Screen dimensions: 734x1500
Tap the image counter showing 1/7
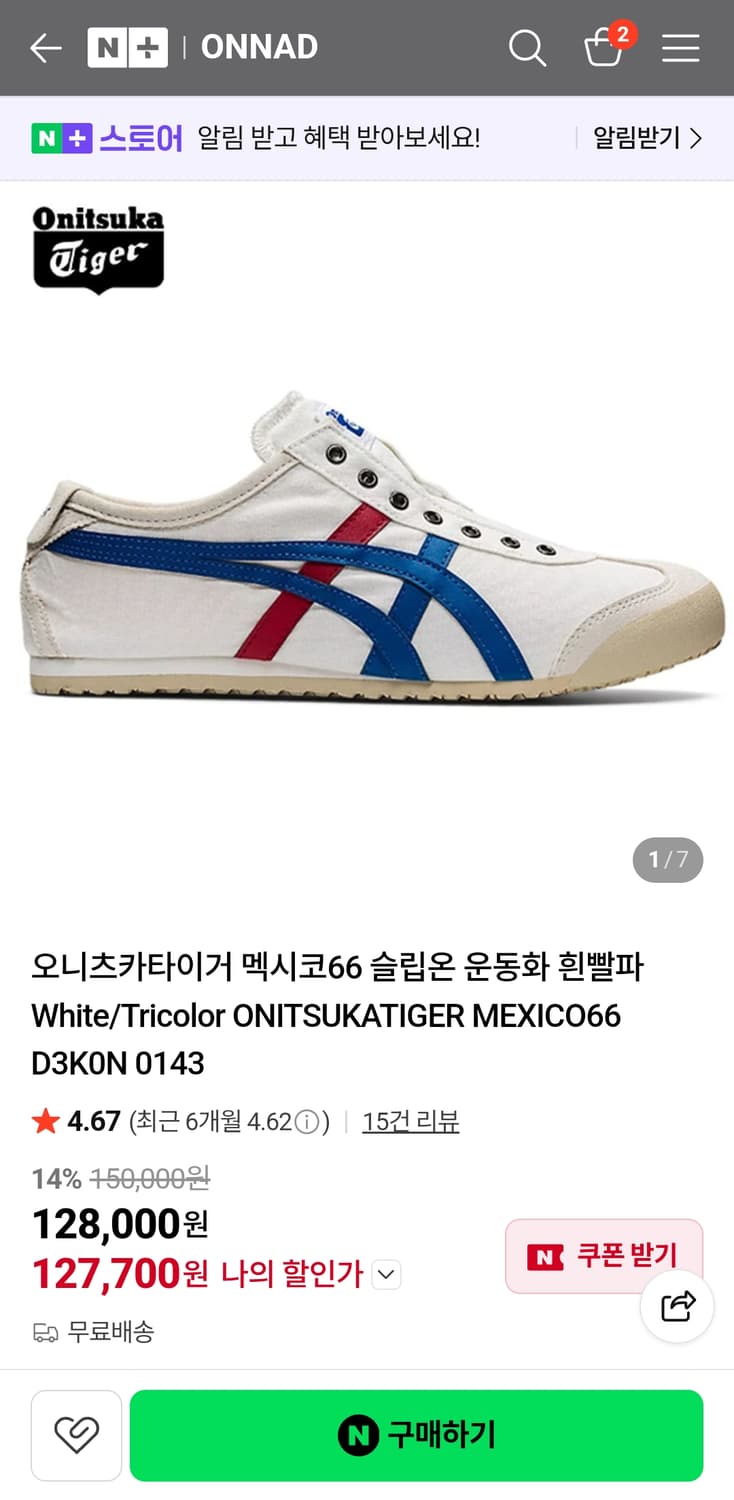667,859
